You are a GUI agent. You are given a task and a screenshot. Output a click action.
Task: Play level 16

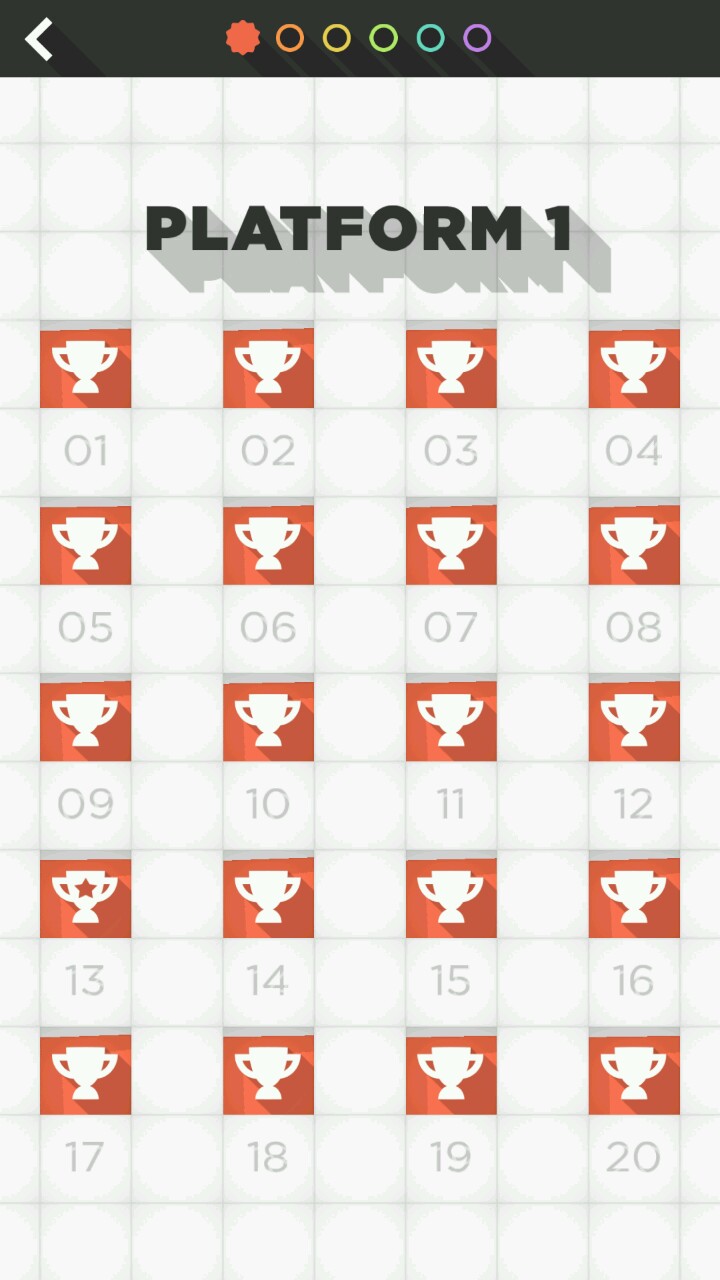click(x=634, y=896)
